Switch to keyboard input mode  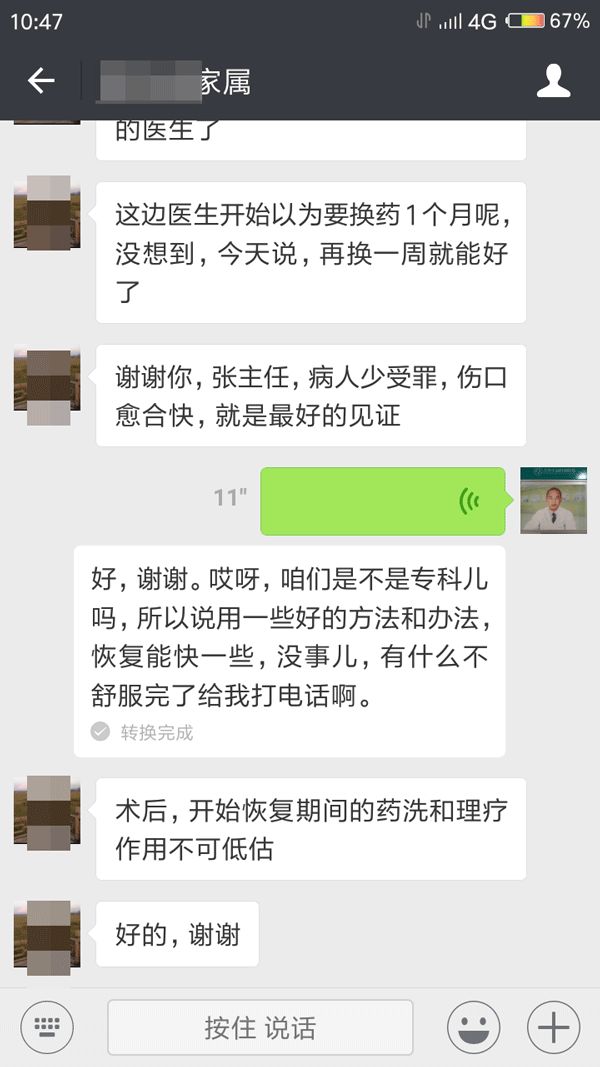coord(48,1027)
